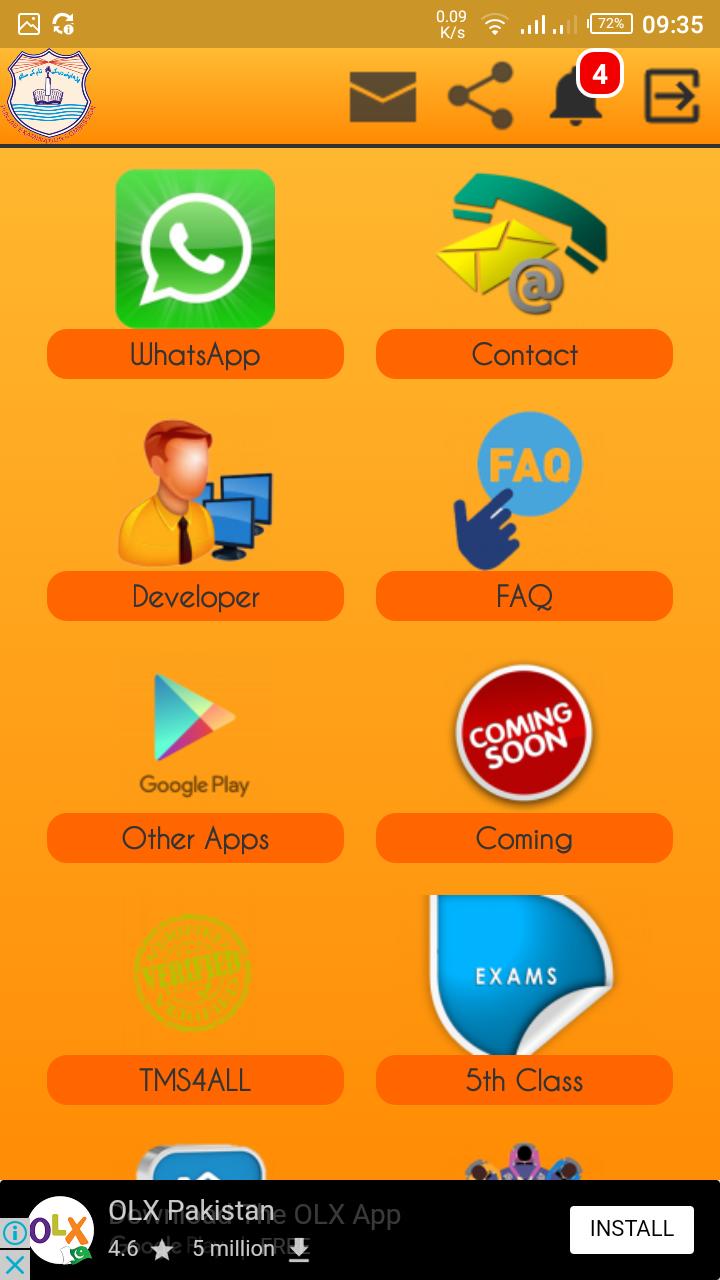720x1280 pixels.
Task: Share this app
Action: coord(480,96)
